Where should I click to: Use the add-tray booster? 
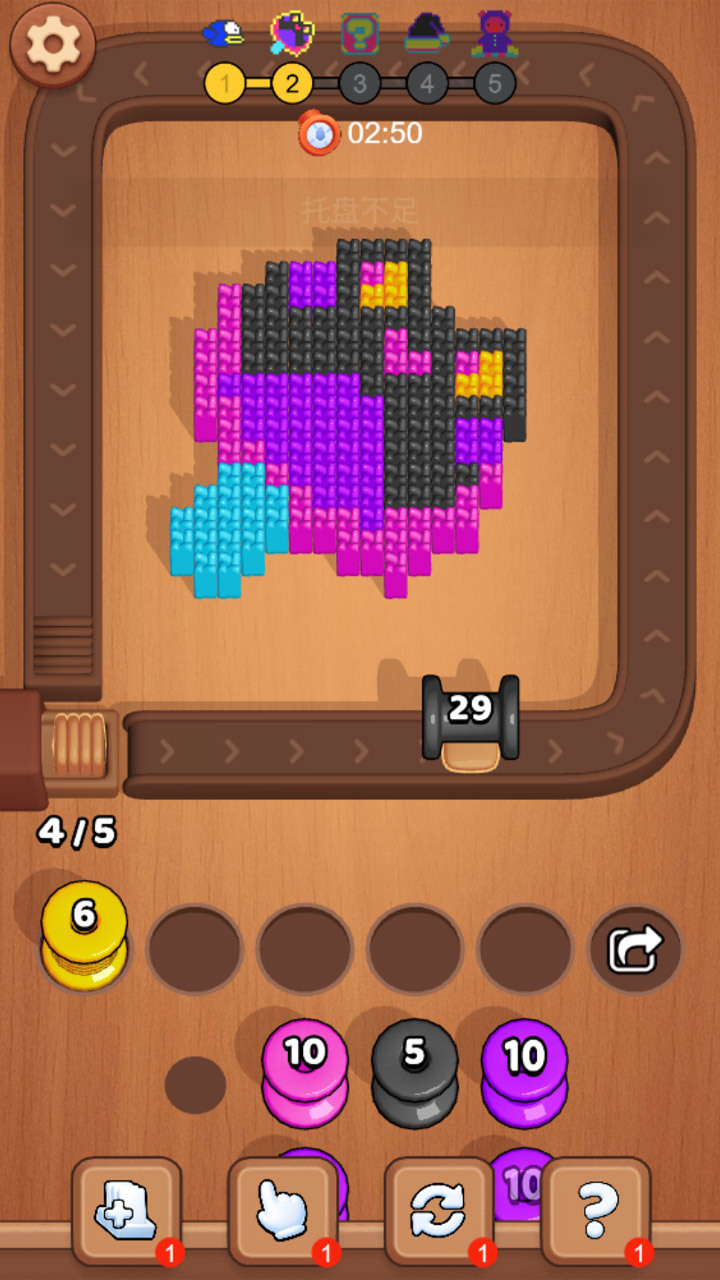click(126, 1210)
